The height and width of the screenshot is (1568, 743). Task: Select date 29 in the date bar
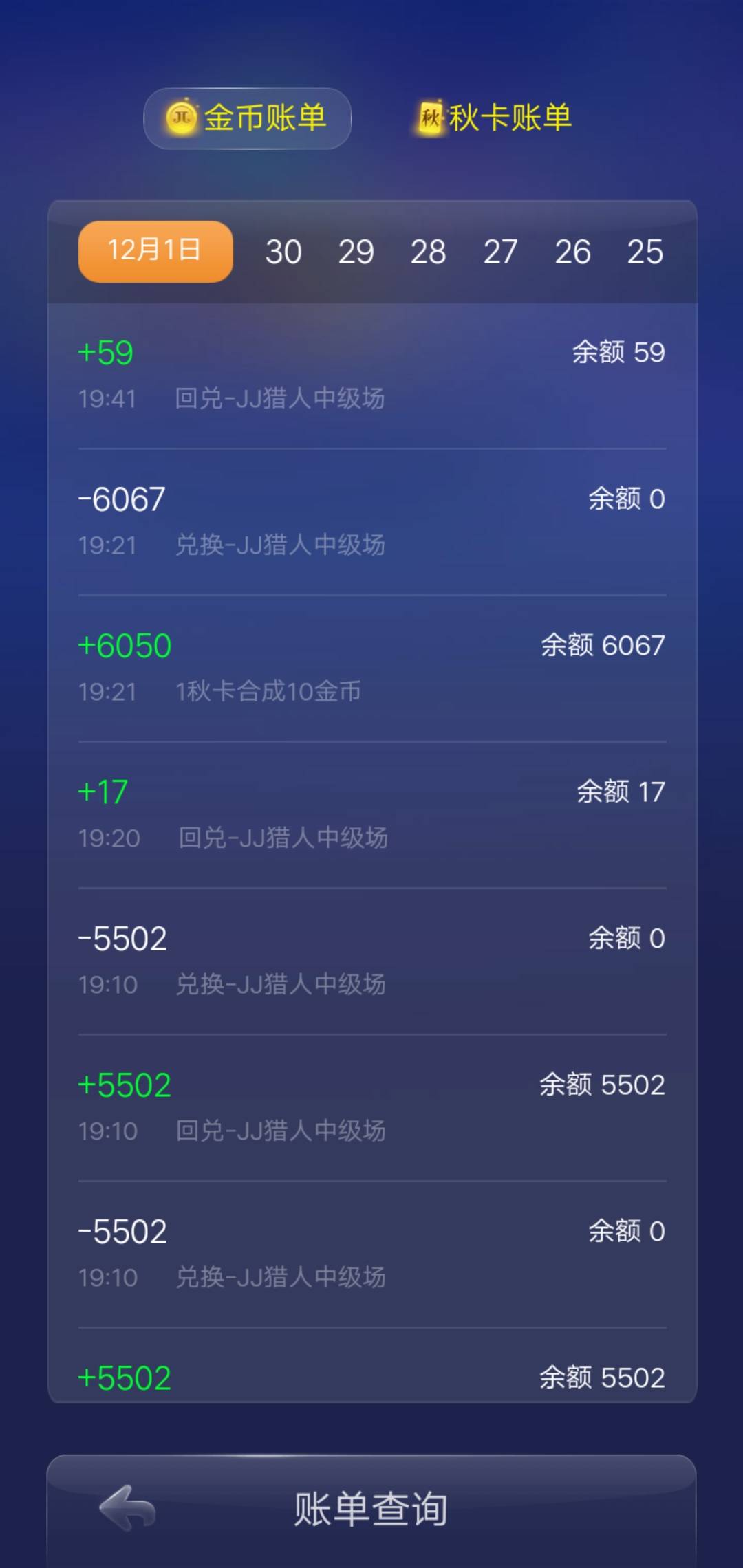click(356, 252)
